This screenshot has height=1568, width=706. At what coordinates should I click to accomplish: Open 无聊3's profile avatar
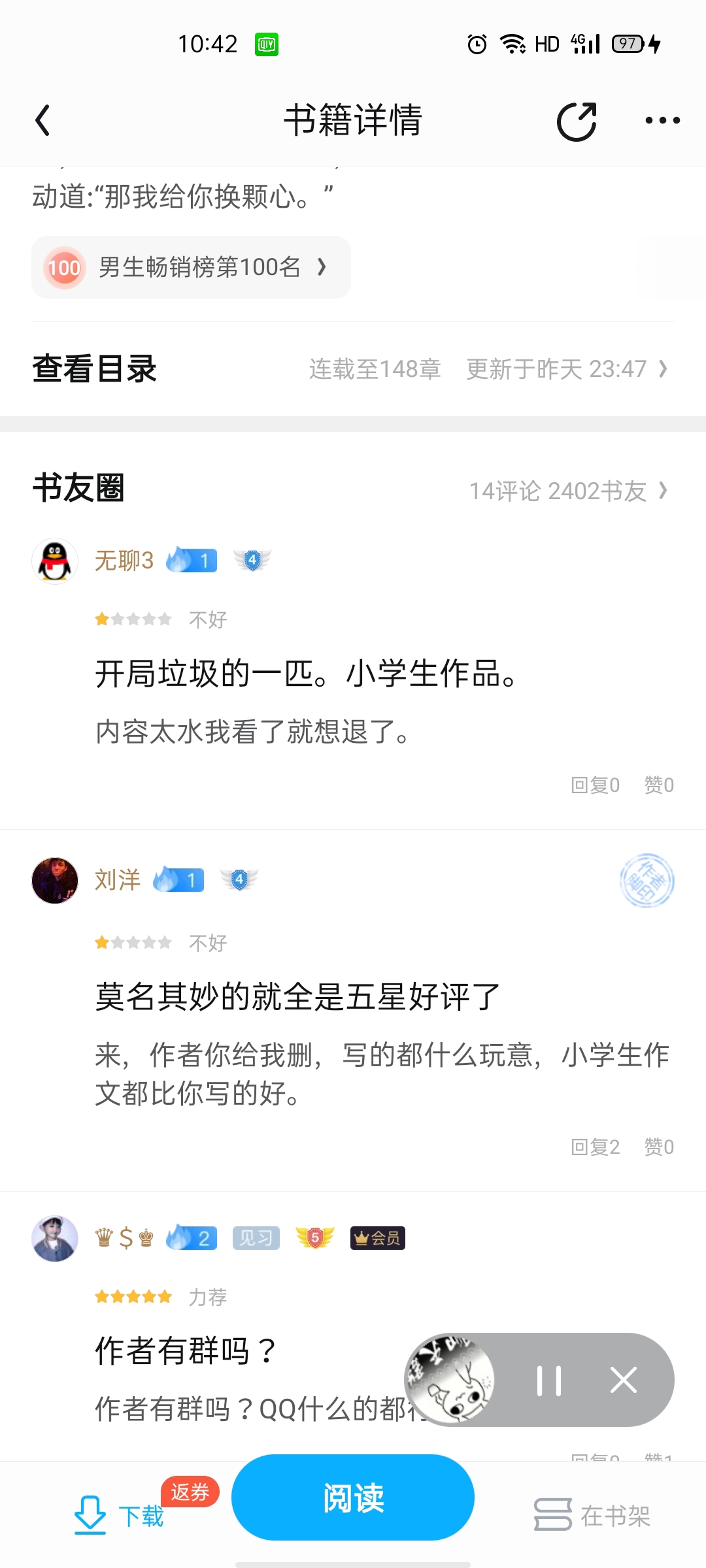click(x=55, y=561)
